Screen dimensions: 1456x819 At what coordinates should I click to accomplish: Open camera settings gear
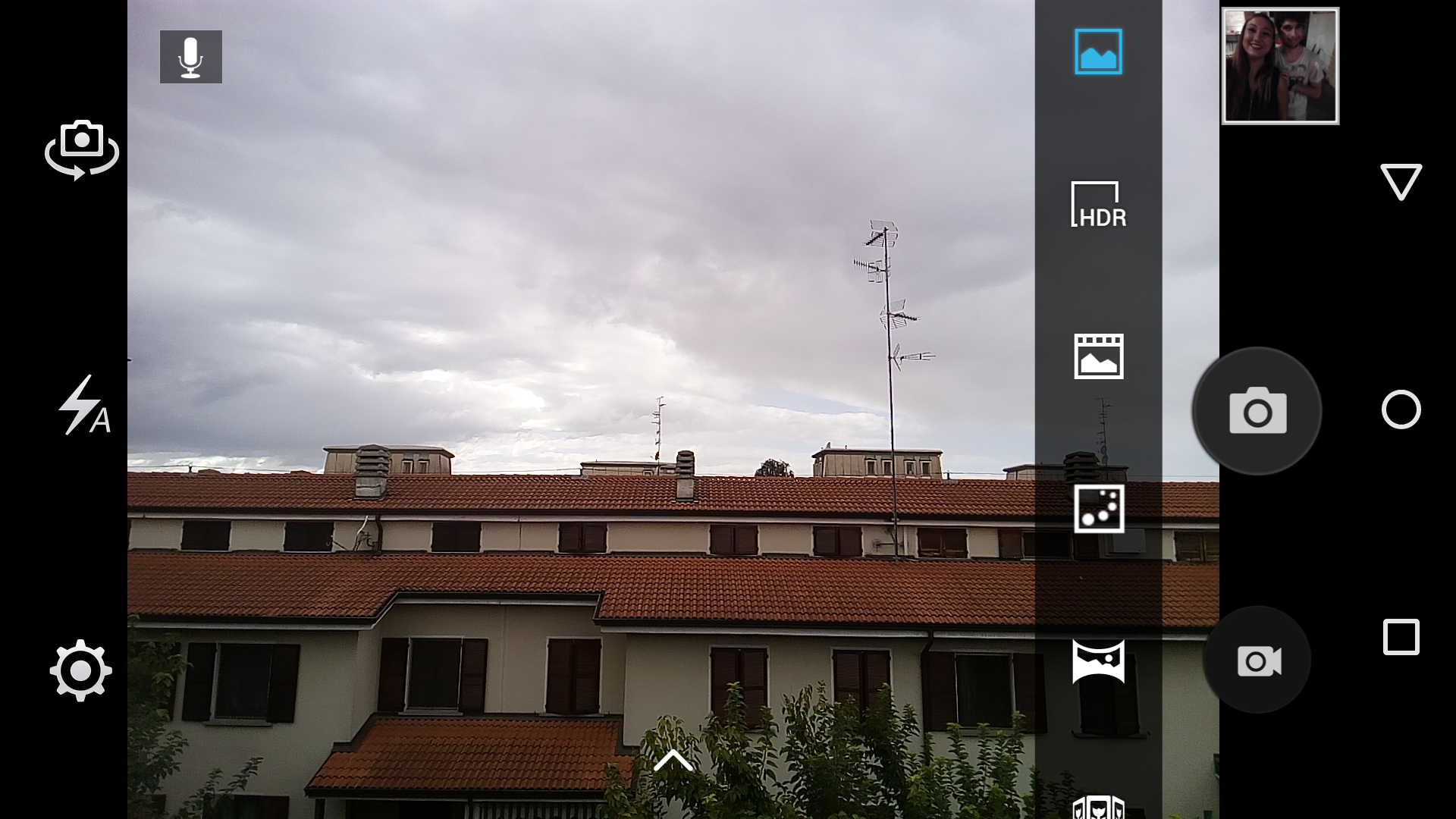[80, 670]
